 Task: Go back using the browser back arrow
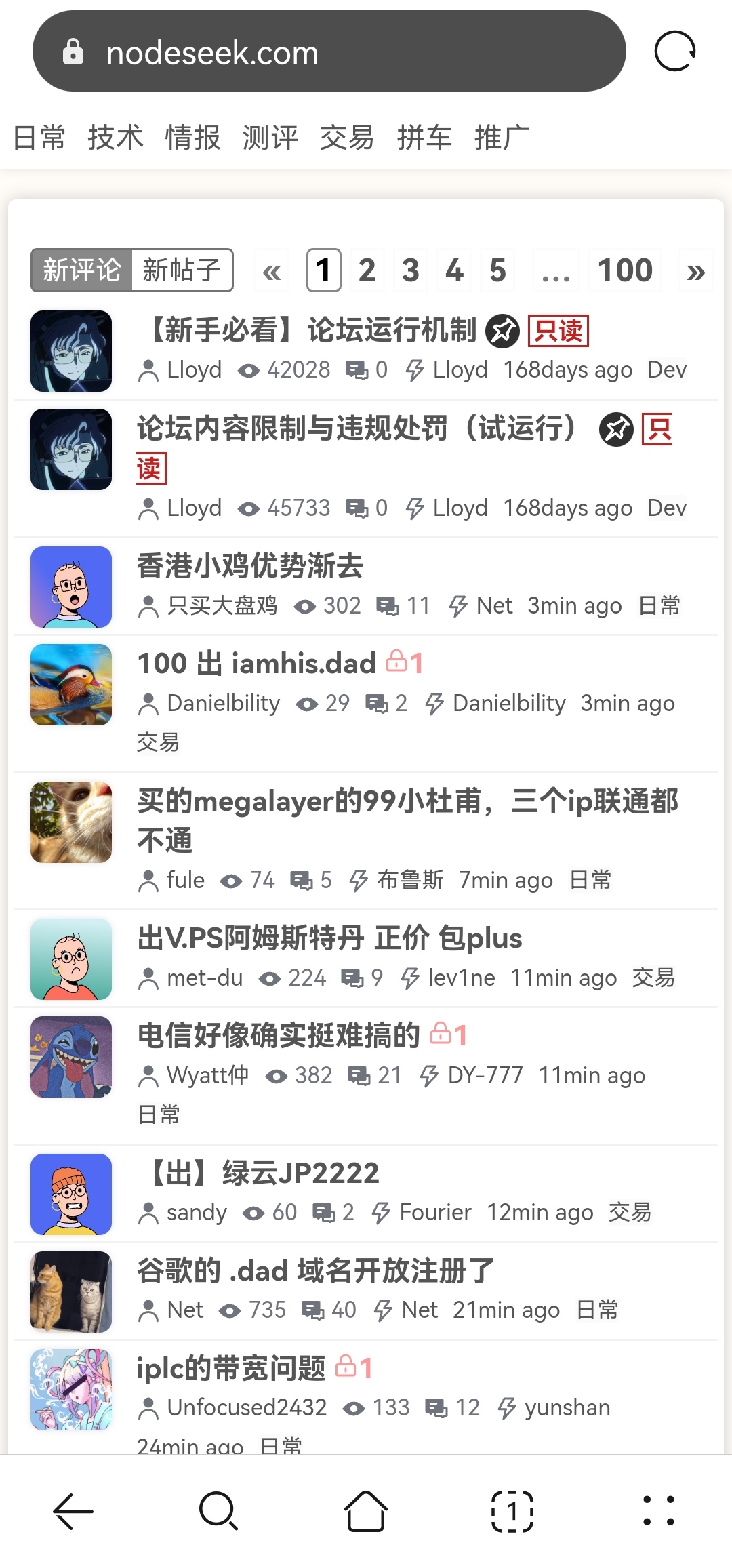point(73,1511)
